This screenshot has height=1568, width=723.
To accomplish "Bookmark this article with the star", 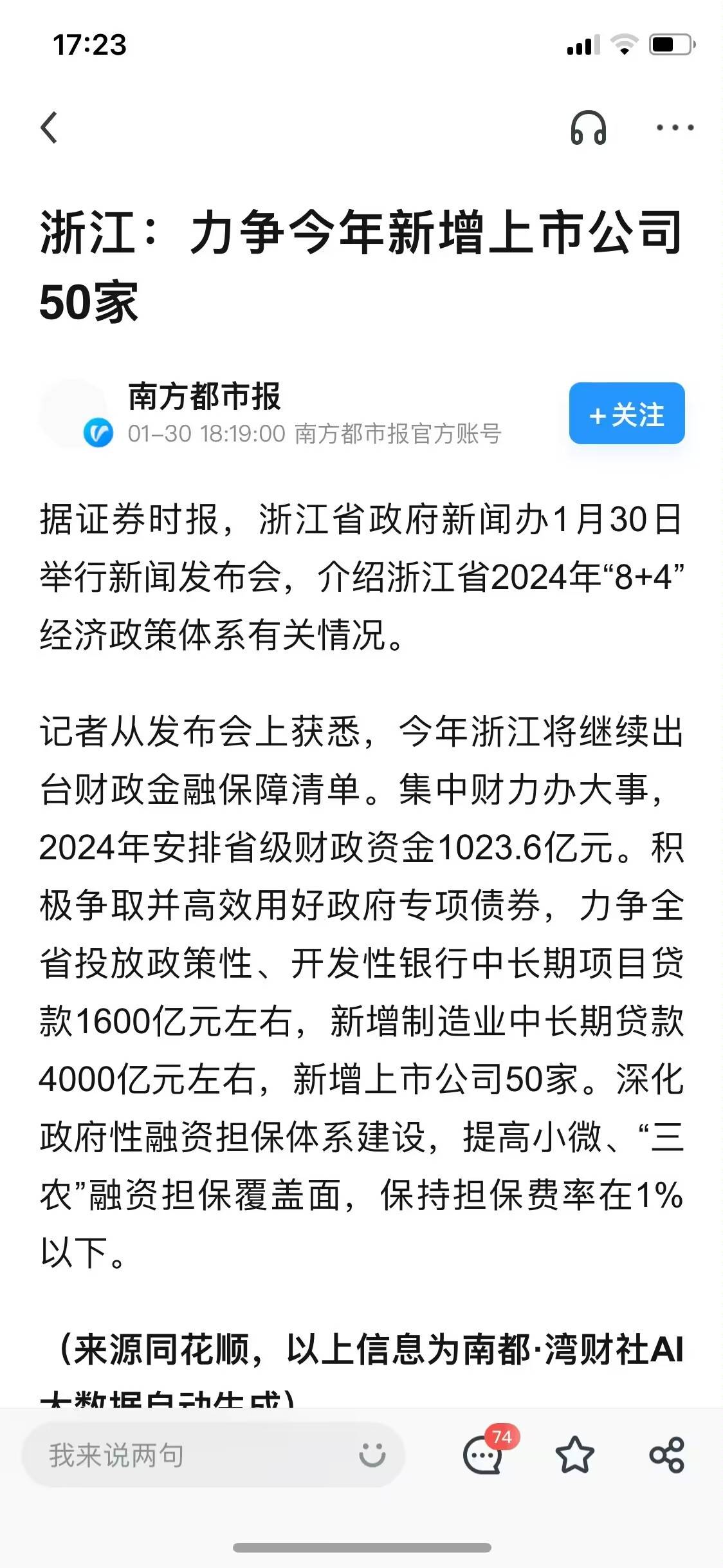I will (x=574, y=1455).
